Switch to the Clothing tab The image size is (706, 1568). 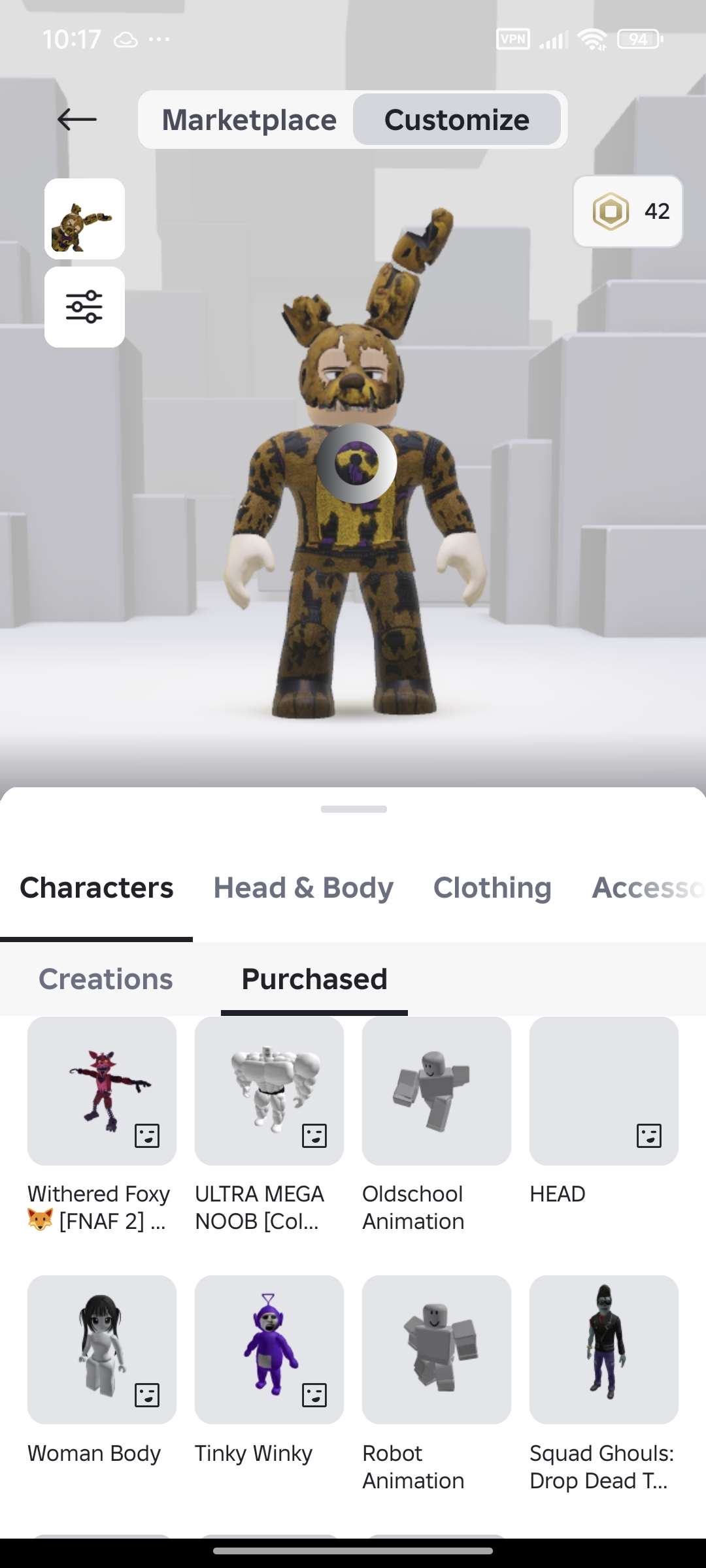[x=492, y=887]
